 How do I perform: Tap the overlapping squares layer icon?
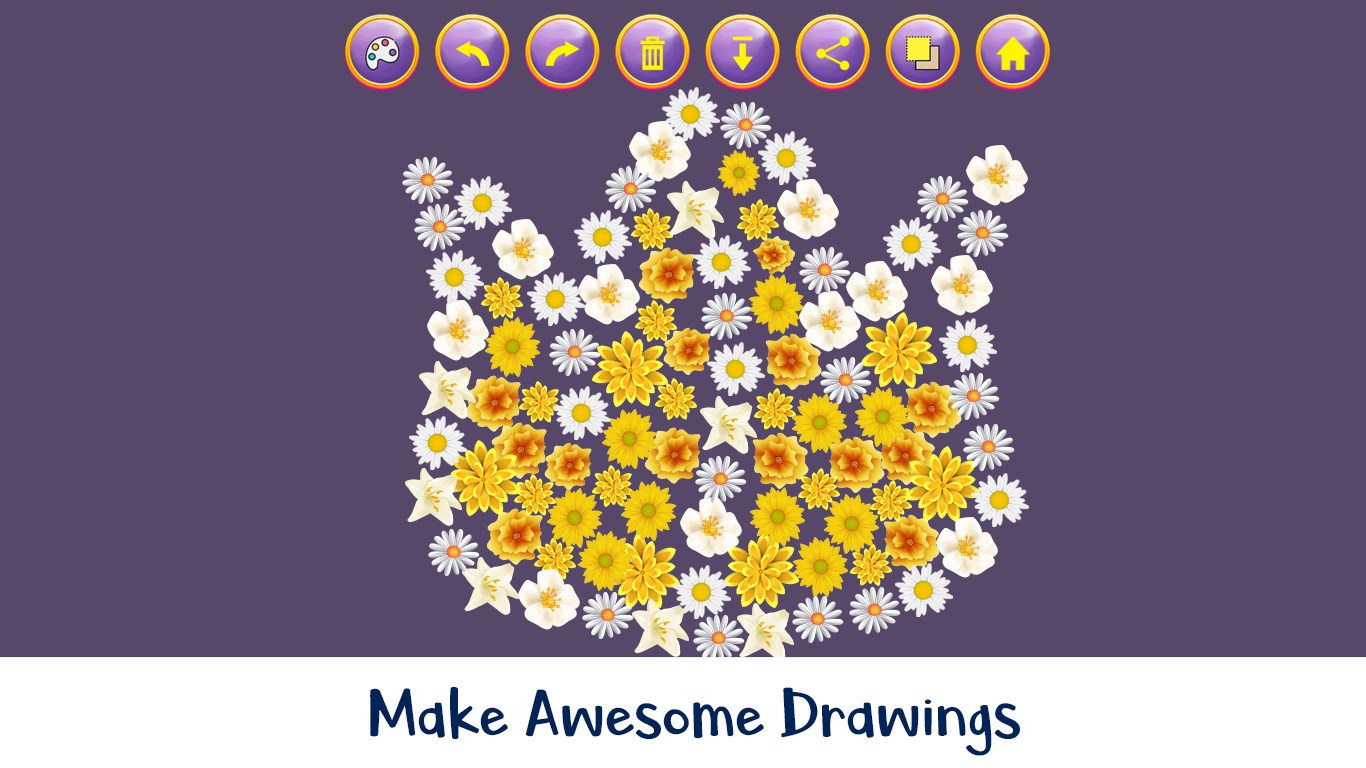922,52
